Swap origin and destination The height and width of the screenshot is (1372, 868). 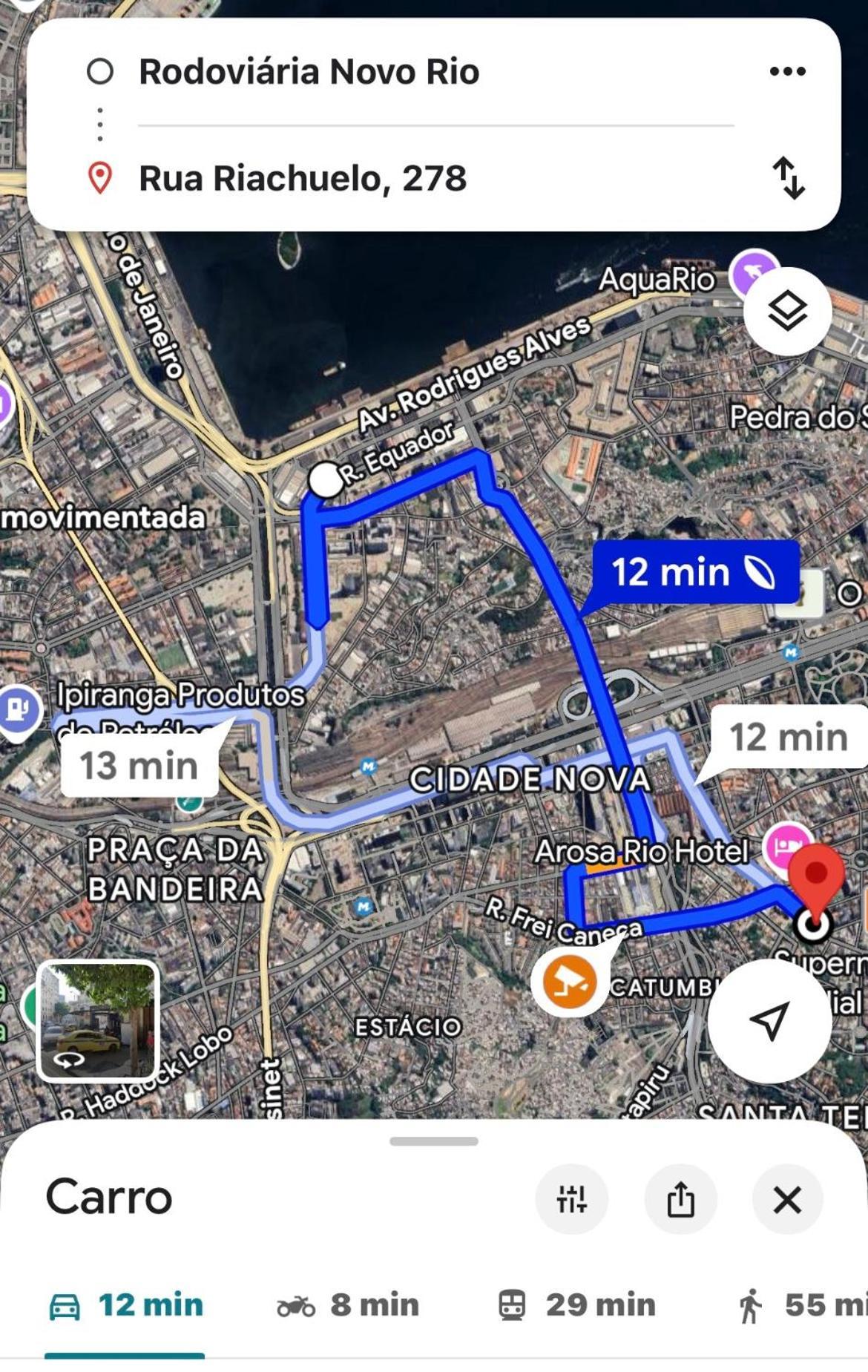[x=789, y=178]
